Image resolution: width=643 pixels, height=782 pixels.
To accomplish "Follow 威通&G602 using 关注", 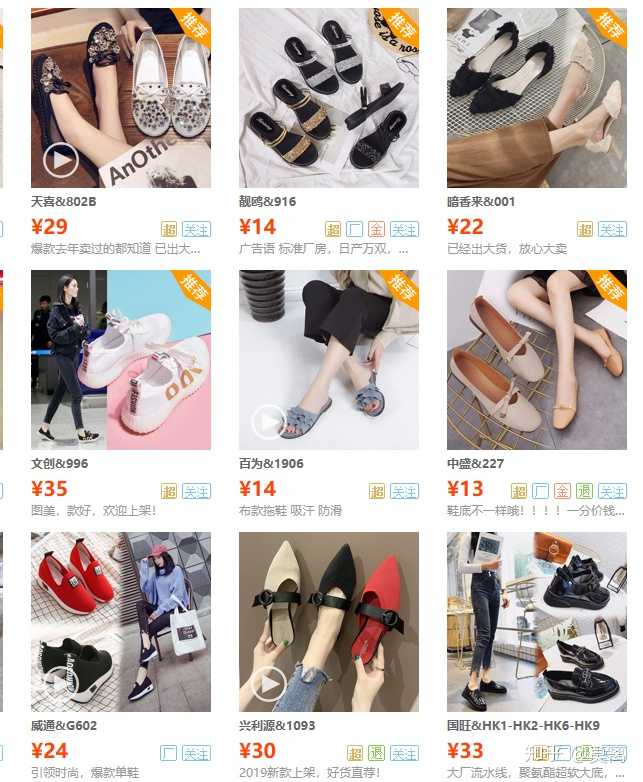I will point(196,753).
